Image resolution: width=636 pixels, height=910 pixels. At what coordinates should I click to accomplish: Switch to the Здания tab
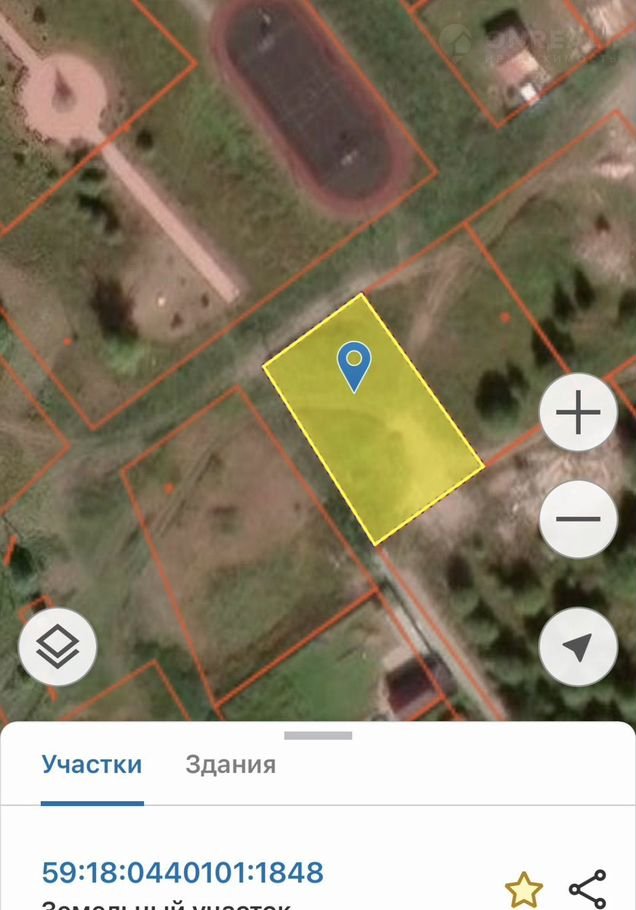click(x=230, y=765)
